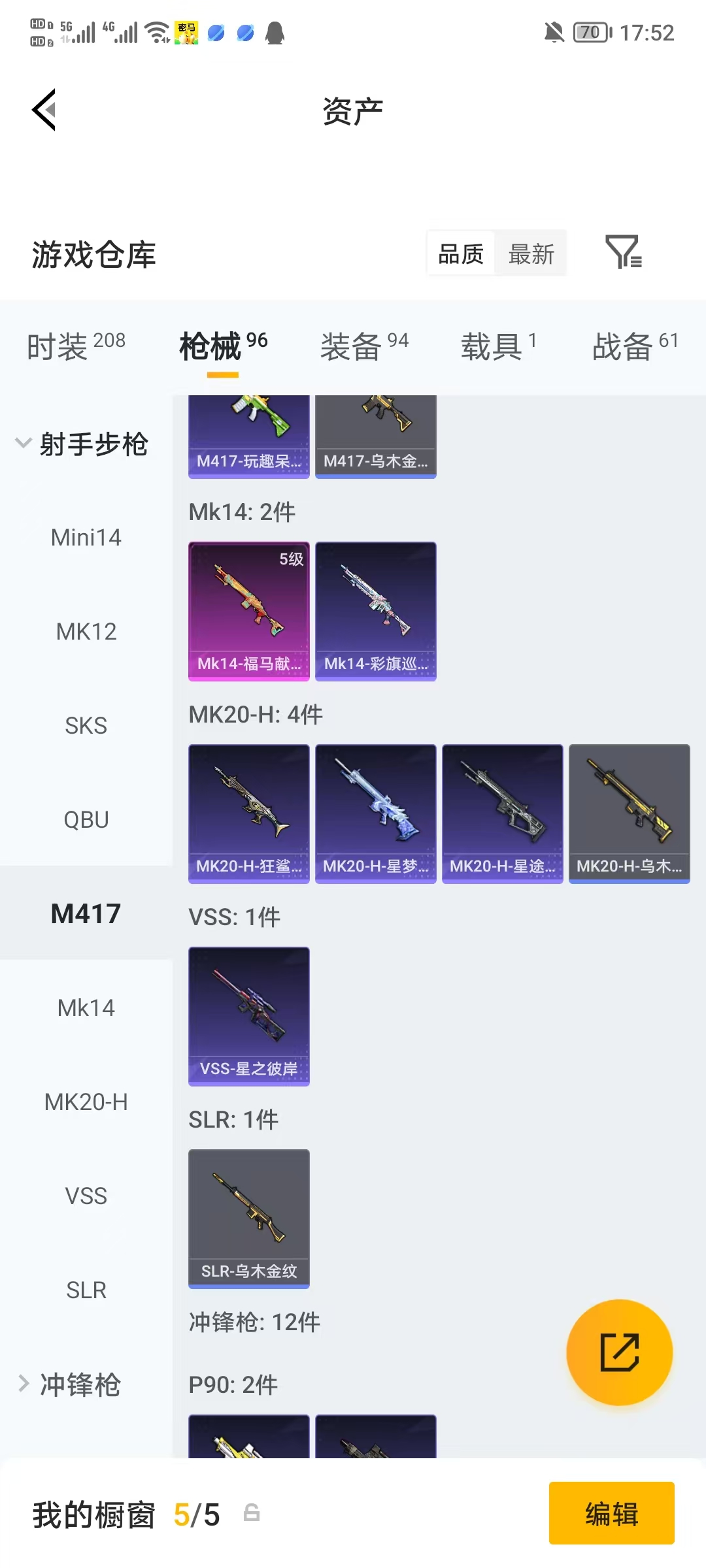Go back using the top-left arrow

[44, 110]
